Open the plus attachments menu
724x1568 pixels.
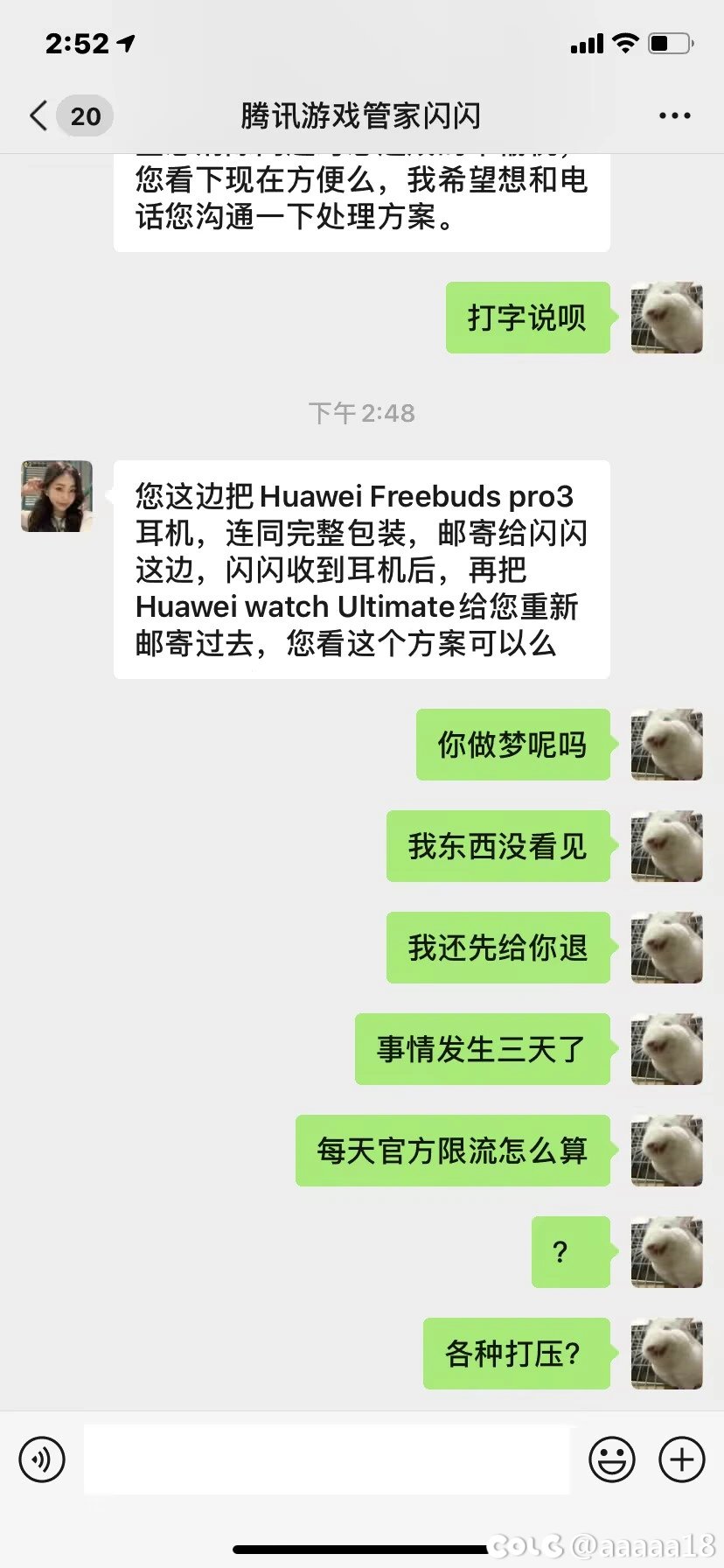pos(682,1459)
